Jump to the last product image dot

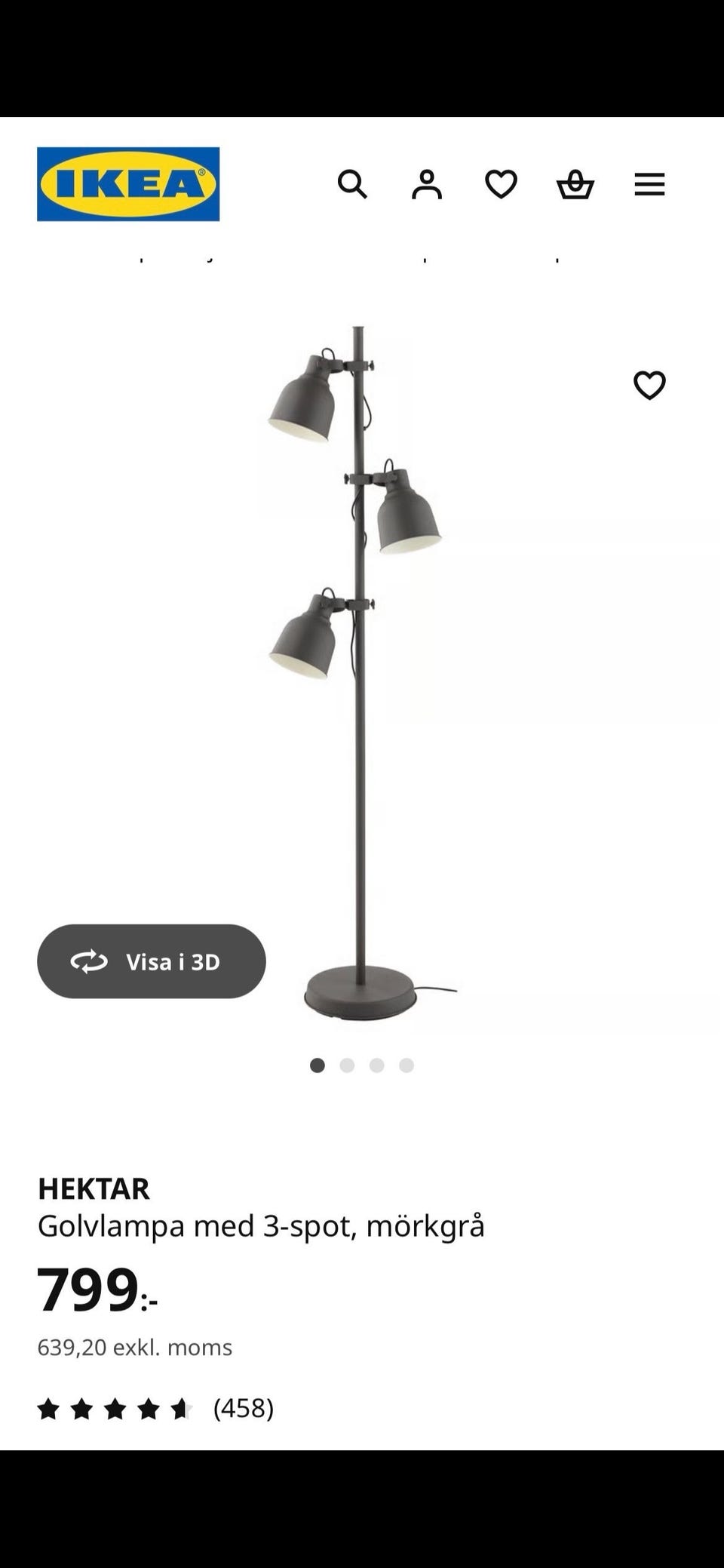point(406,1065)
